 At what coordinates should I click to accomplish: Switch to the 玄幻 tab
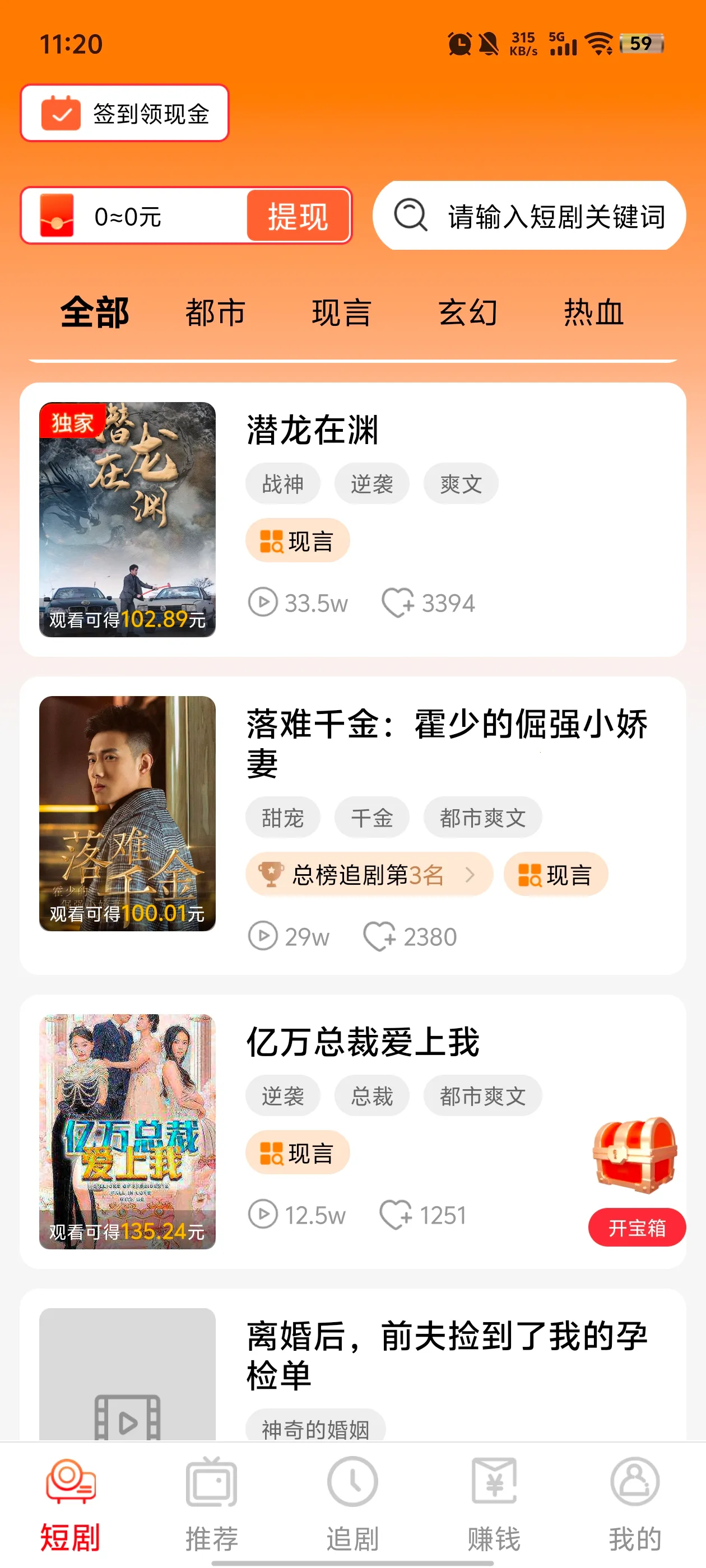click(468, 312)
